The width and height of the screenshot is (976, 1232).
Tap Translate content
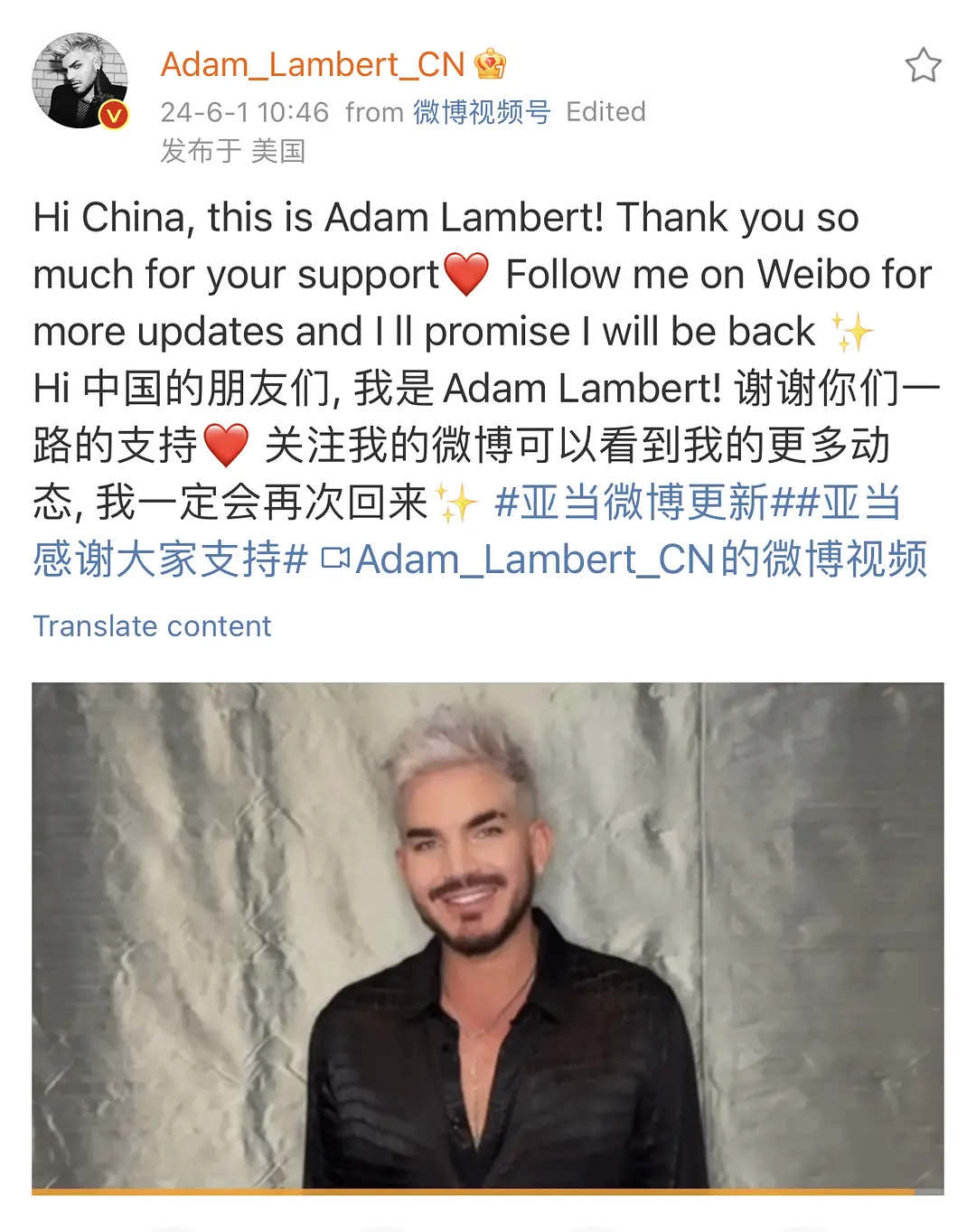click(152, 625)
